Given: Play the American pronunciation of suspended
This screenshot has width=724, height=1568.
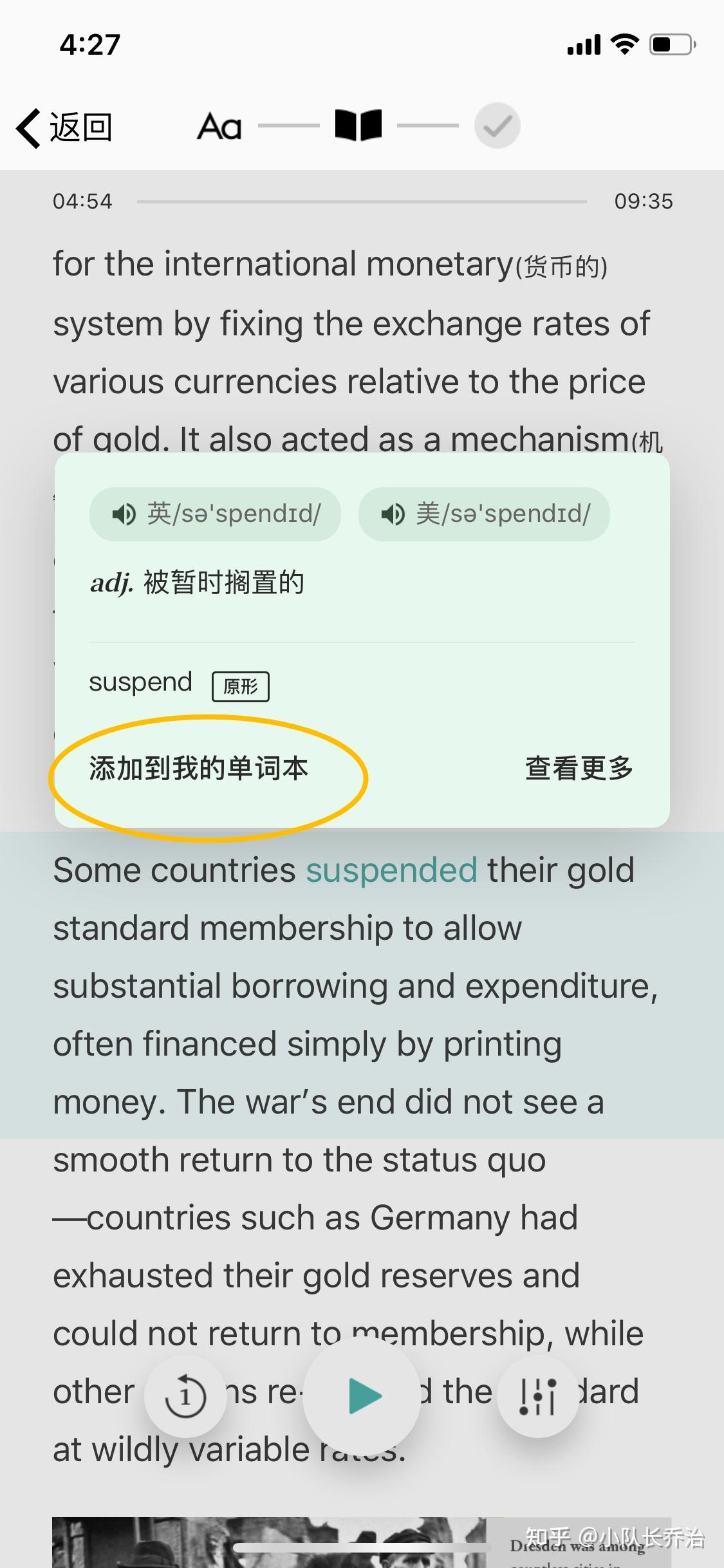Looking at the screenshot, I should (x=484, y=514).
